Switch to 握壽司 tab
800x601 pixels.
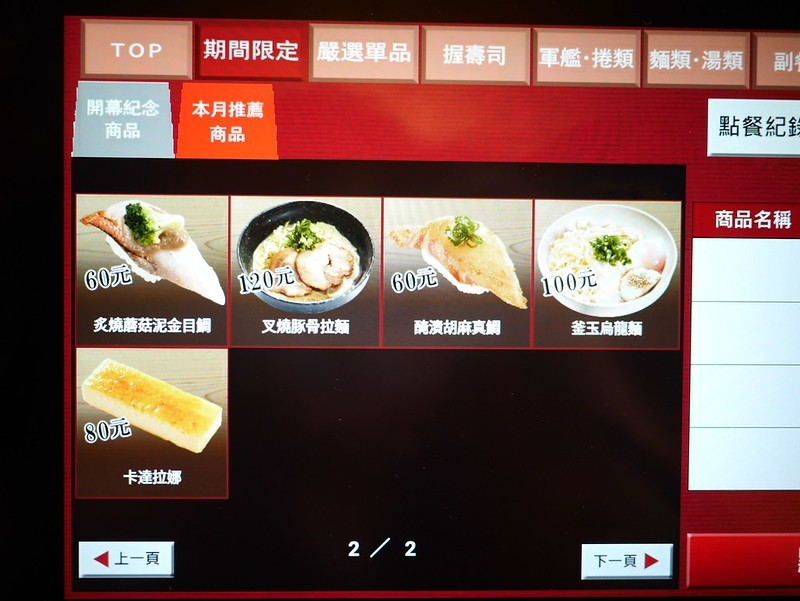pos(475,55)
